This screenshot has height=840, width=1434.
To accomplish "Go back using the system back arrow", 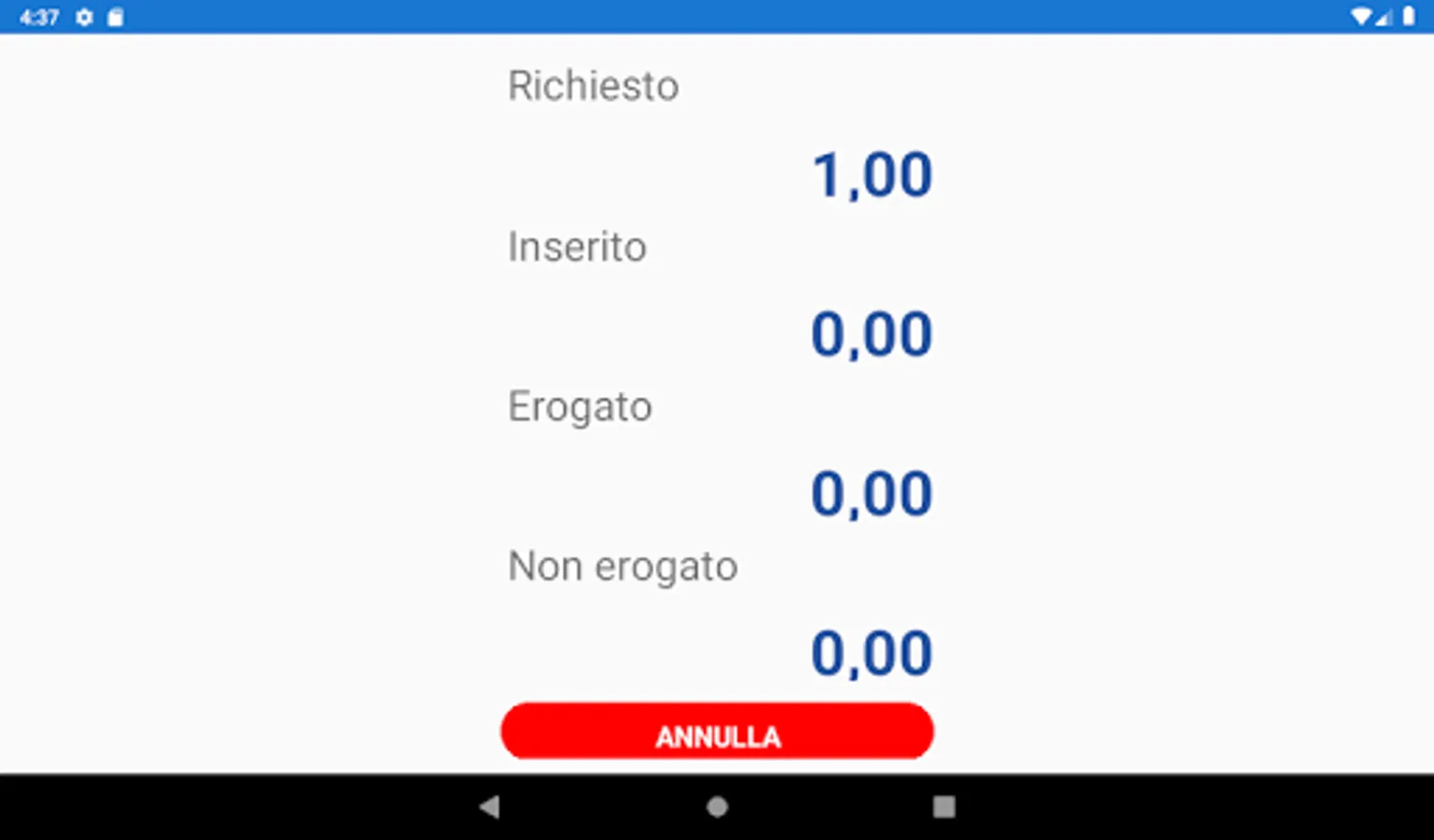I will click(x=489, y=806).
